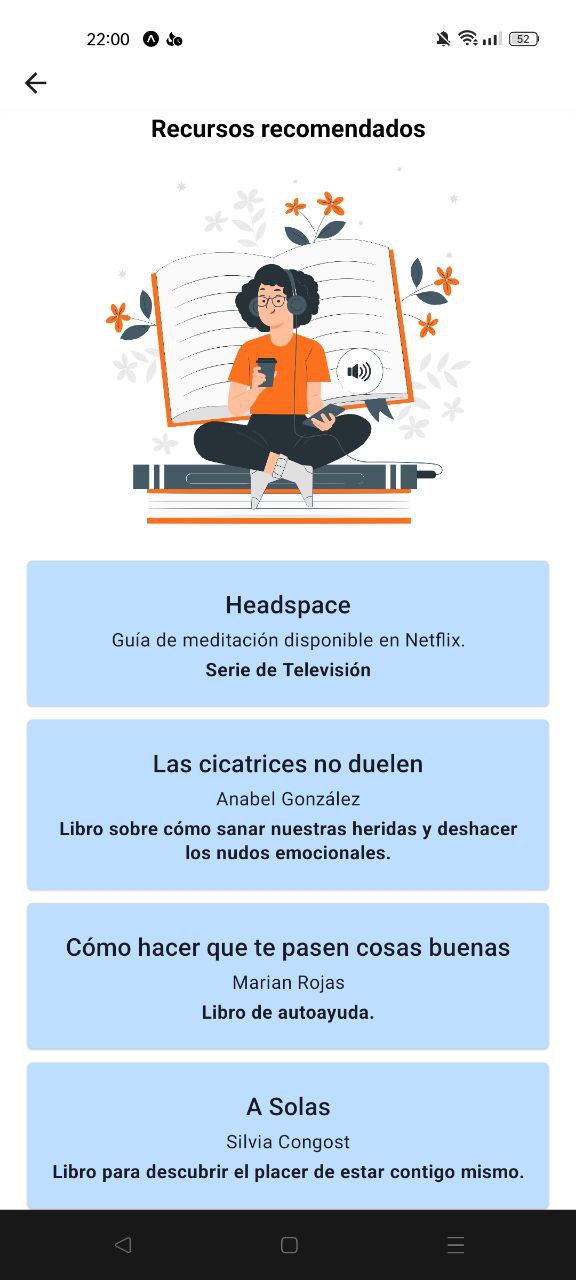576x1280 pixels.
Task: Go back using the top-left arrow
Action: 36,83
